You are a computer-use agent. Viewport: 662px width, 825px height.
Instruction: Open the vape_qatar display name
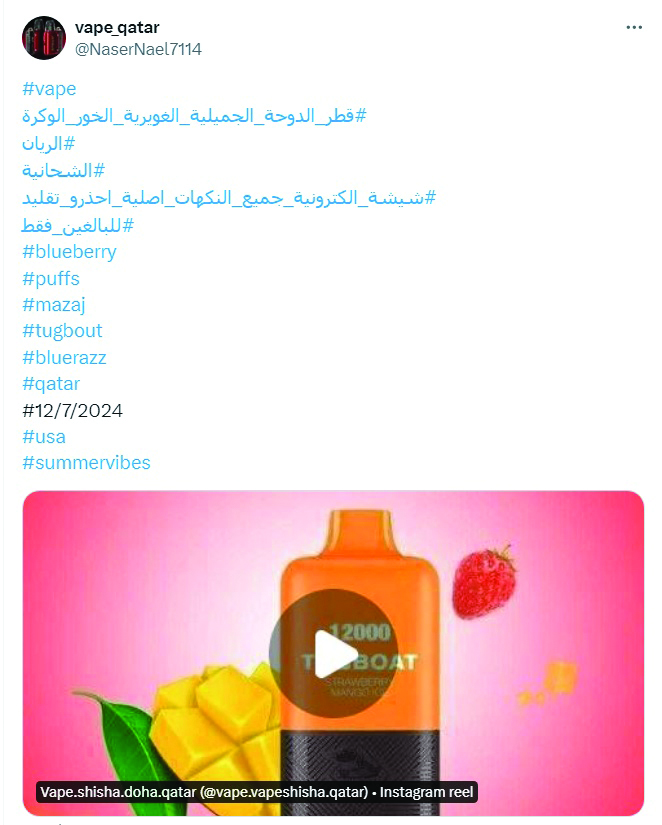[116, 27]
